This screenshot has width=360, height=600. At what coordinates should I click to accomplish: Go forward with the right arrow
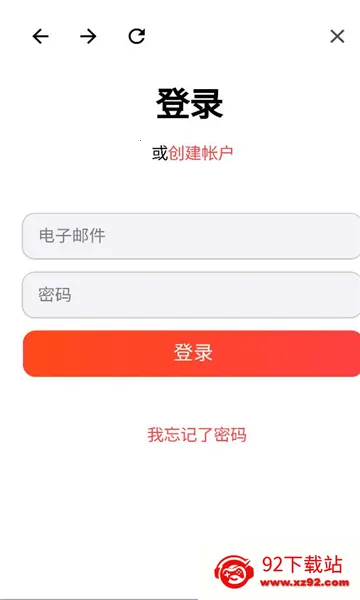[88, 37]
